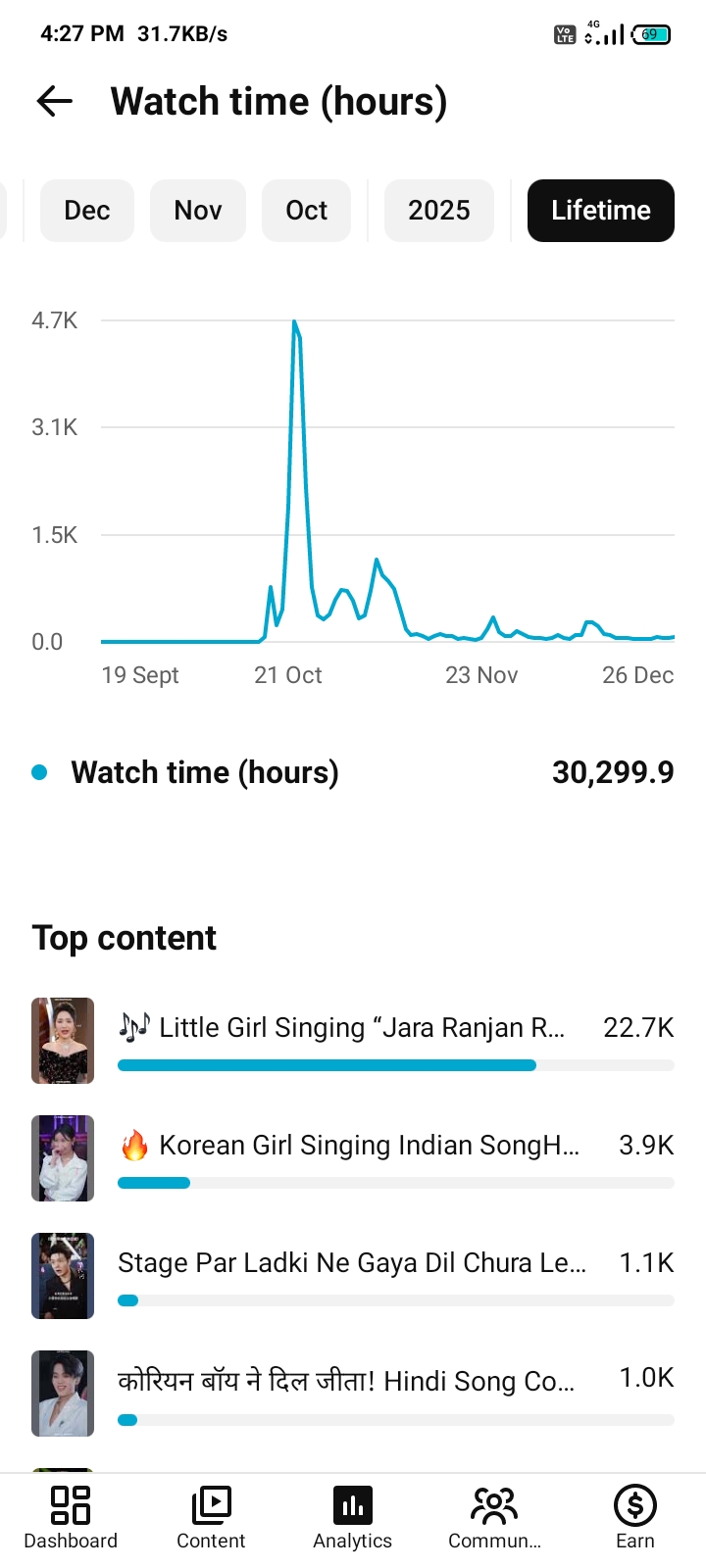Switch to the Community tab
The height and width of the screenshot is (1568, 706).
pyautogui.click(x=494, y=1517)
